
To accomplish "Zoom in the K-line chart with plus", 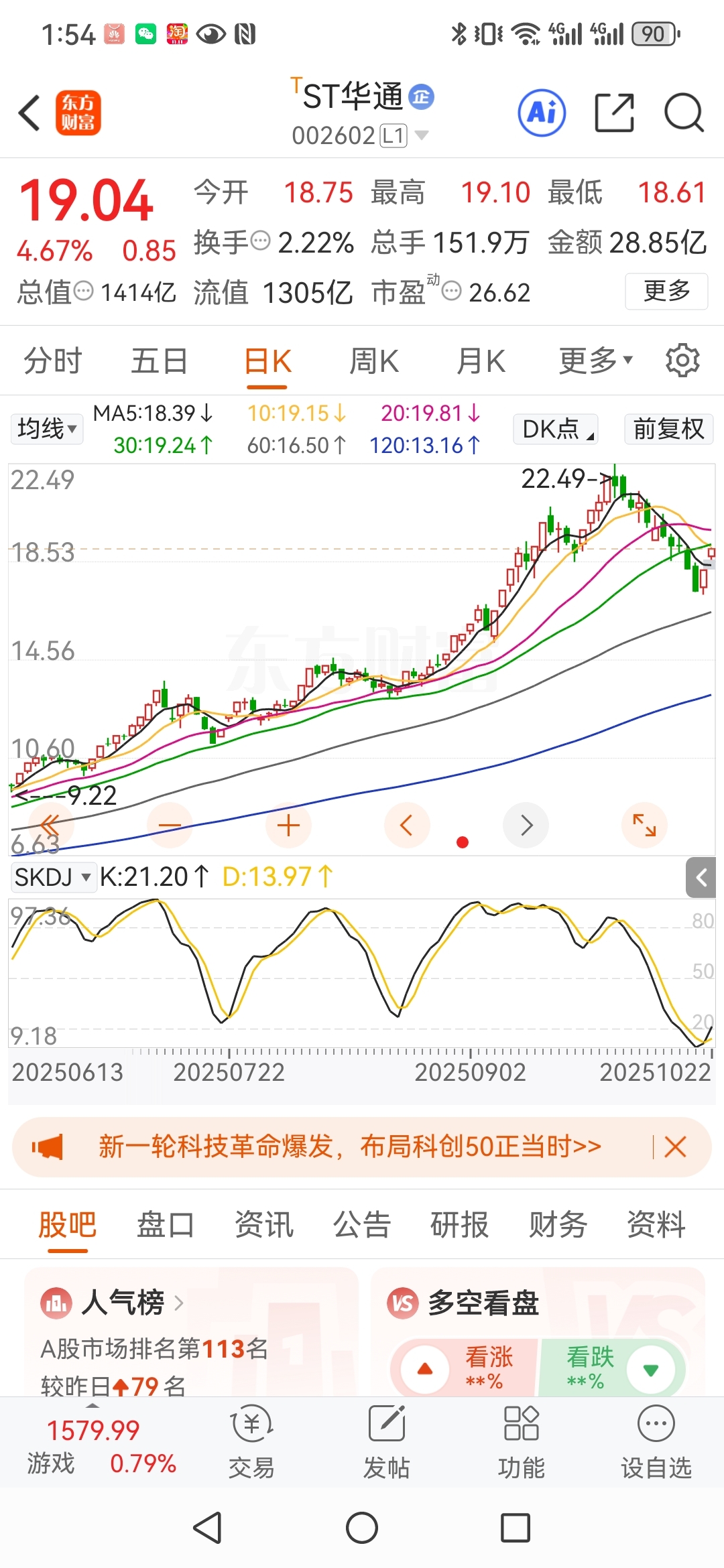I will 288,826.
